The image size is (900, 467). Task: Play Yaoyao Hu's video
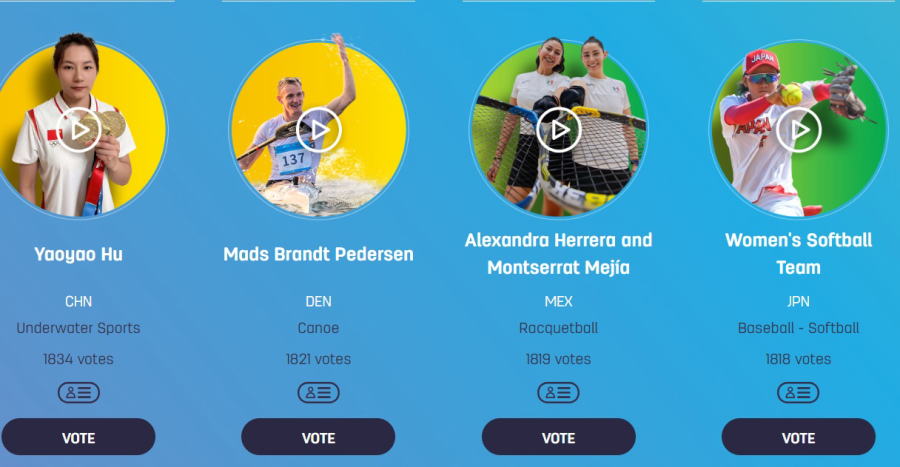[78, 130]
